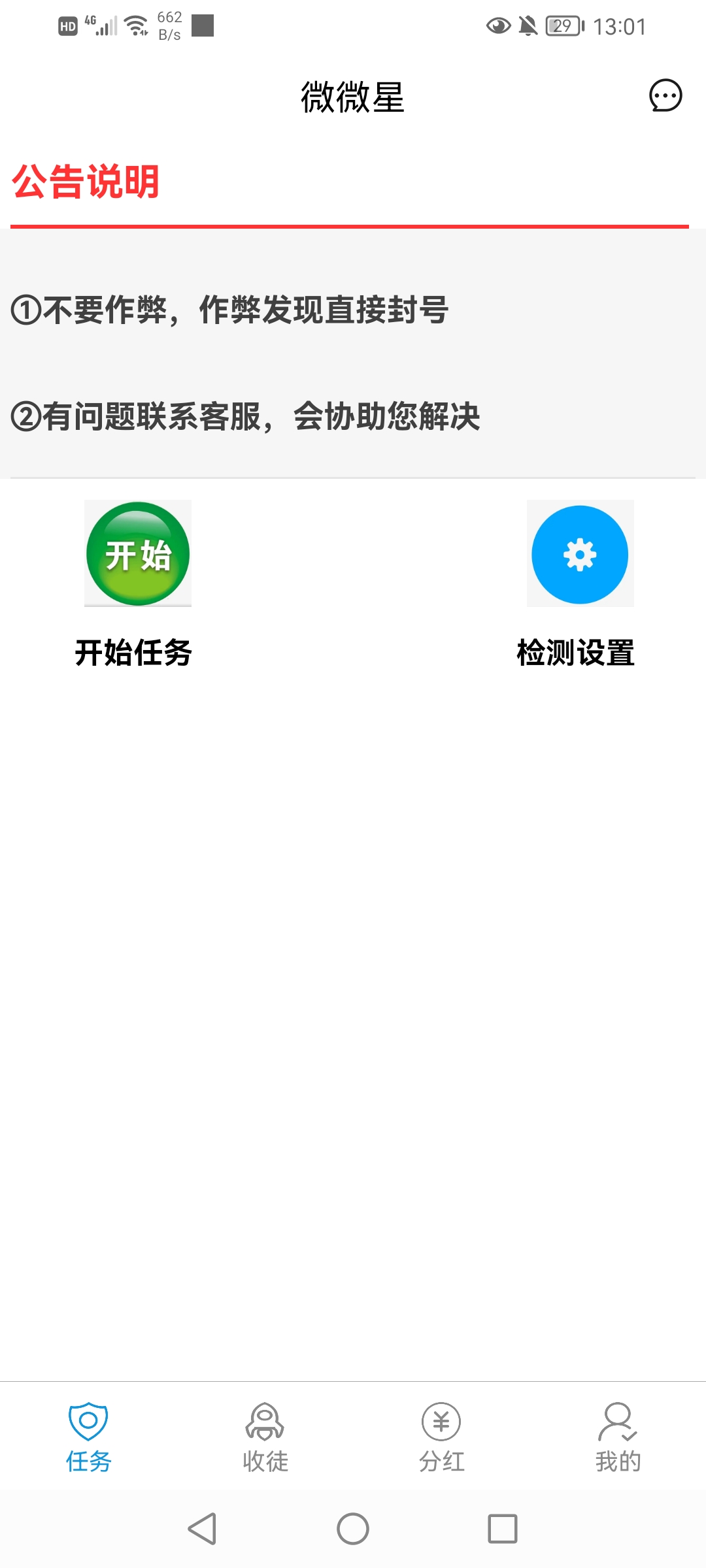
Task: Open the 检测设置 blue gear icon
Action: tap(580, 553)
